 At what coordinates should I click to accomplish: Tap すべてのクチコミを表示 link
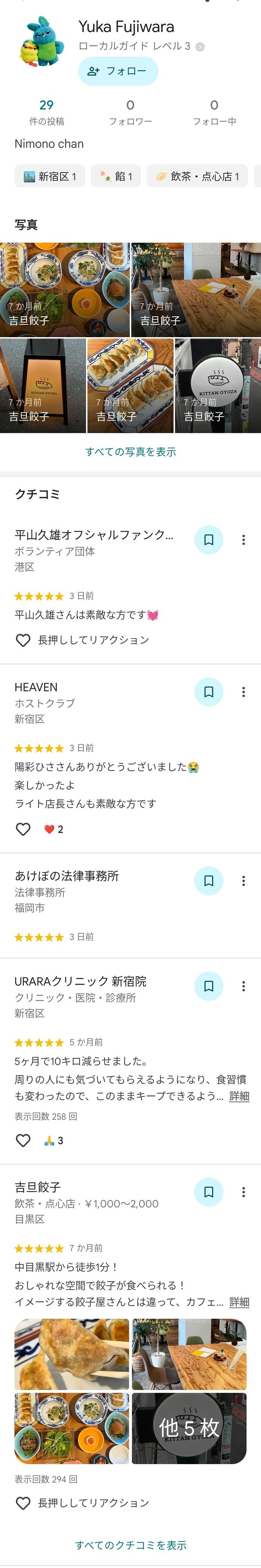[131, 1545]
